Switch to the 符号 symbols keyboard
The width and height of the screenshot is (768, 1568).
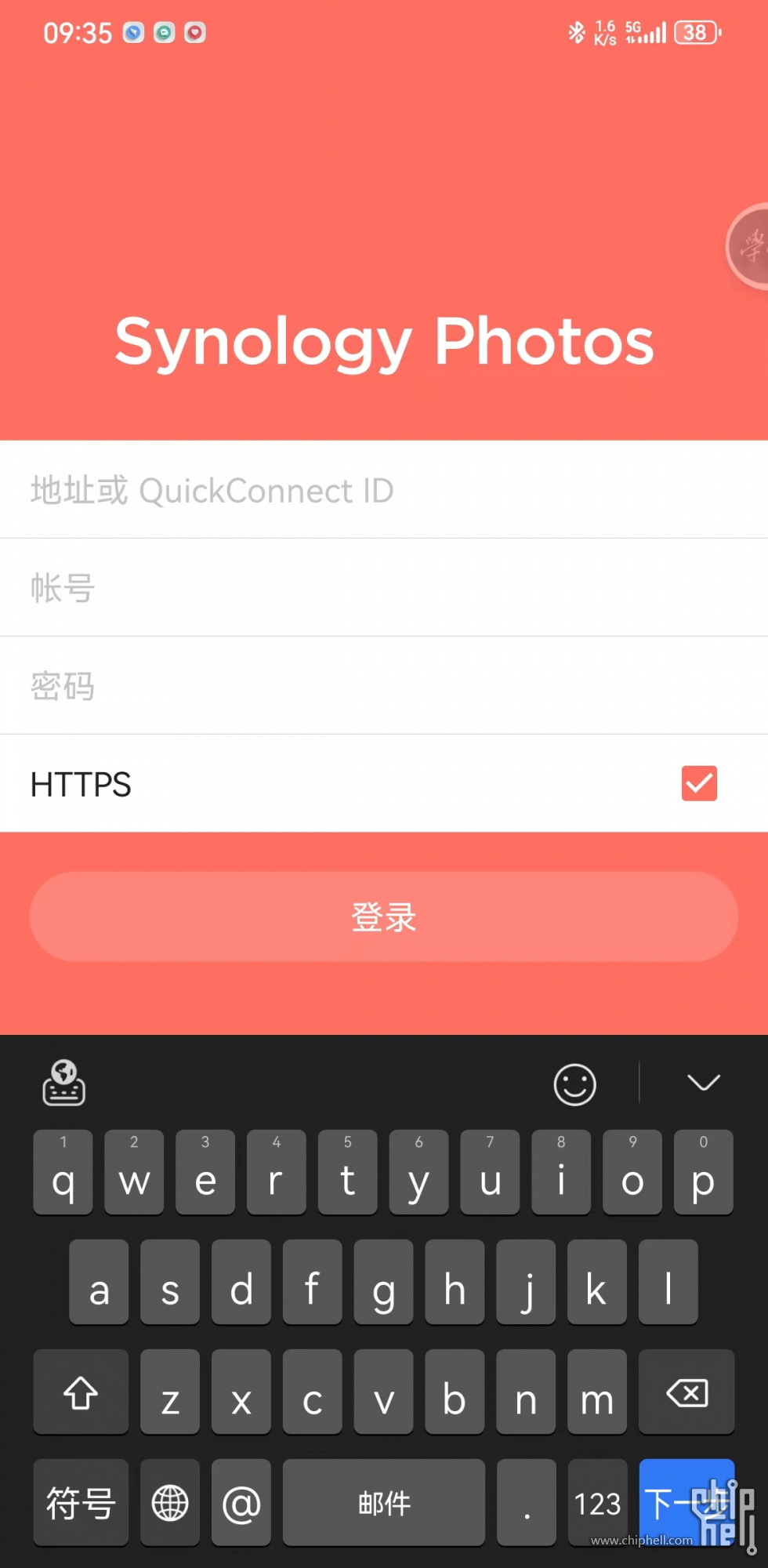(x=81, y=1503)
